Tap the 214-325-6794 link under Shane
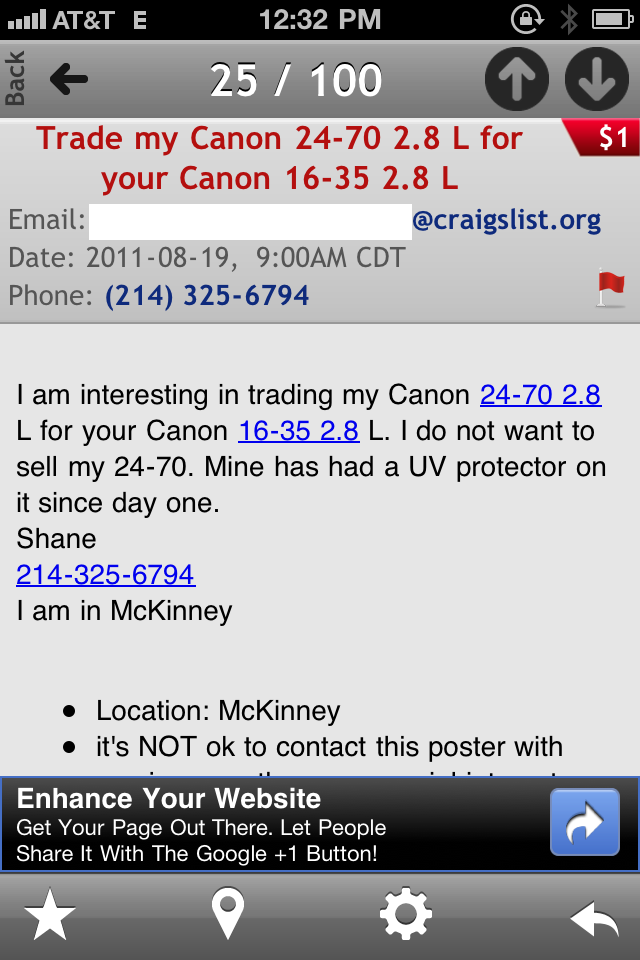This screenshot has height=960, width=640. (105, 575)
